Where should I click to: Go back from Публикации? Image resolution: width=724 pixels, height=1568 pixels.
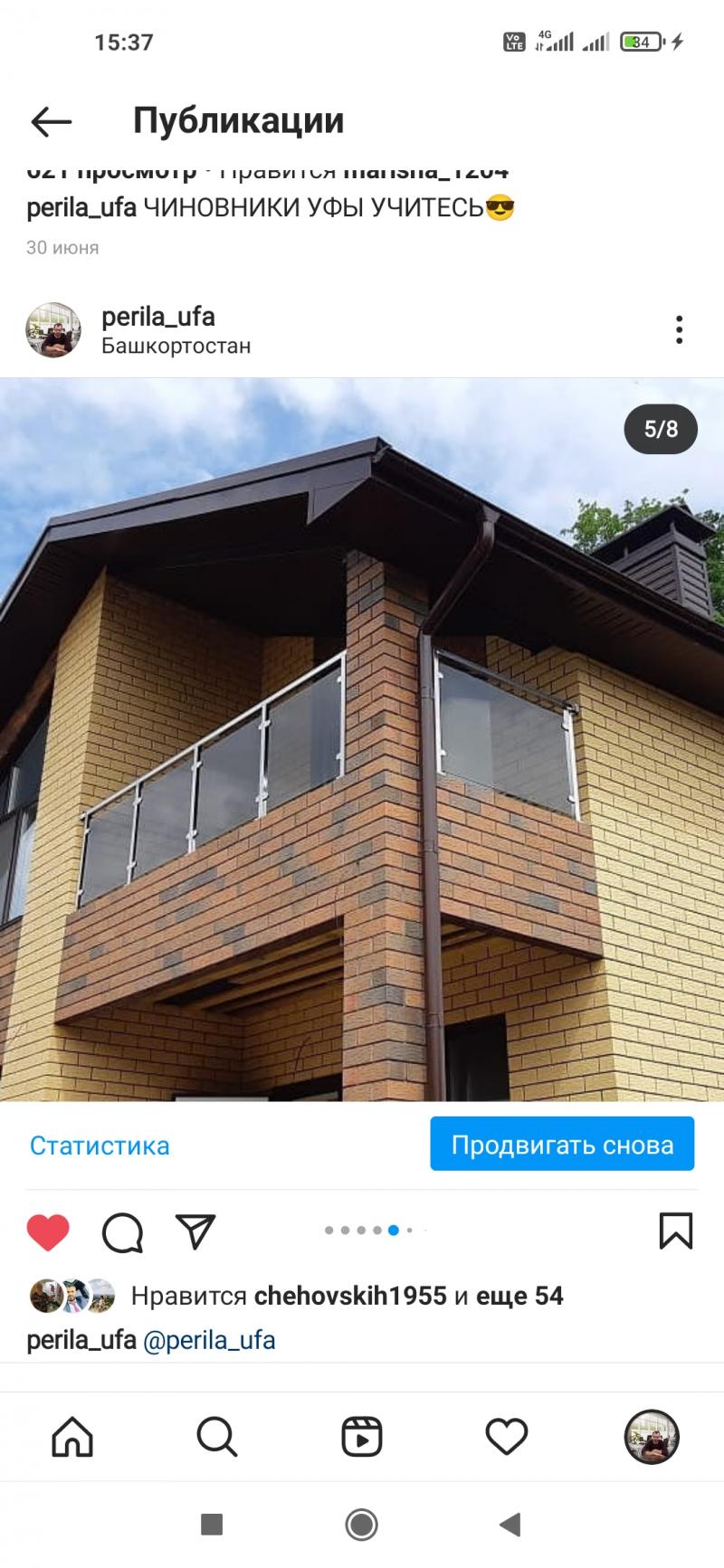(51, 121)
